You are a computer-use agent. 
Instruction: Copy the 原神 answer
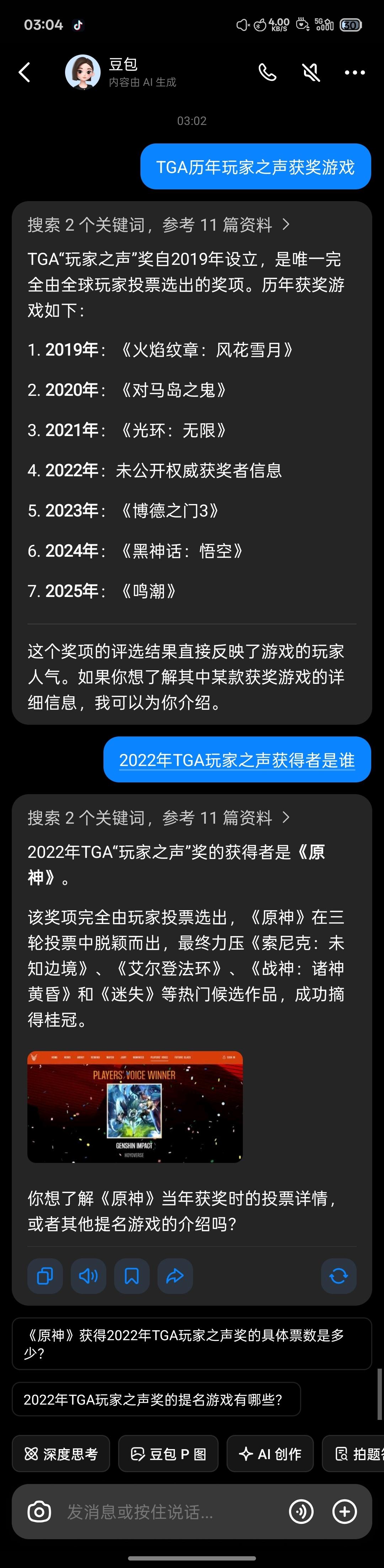coord(45,1276)
